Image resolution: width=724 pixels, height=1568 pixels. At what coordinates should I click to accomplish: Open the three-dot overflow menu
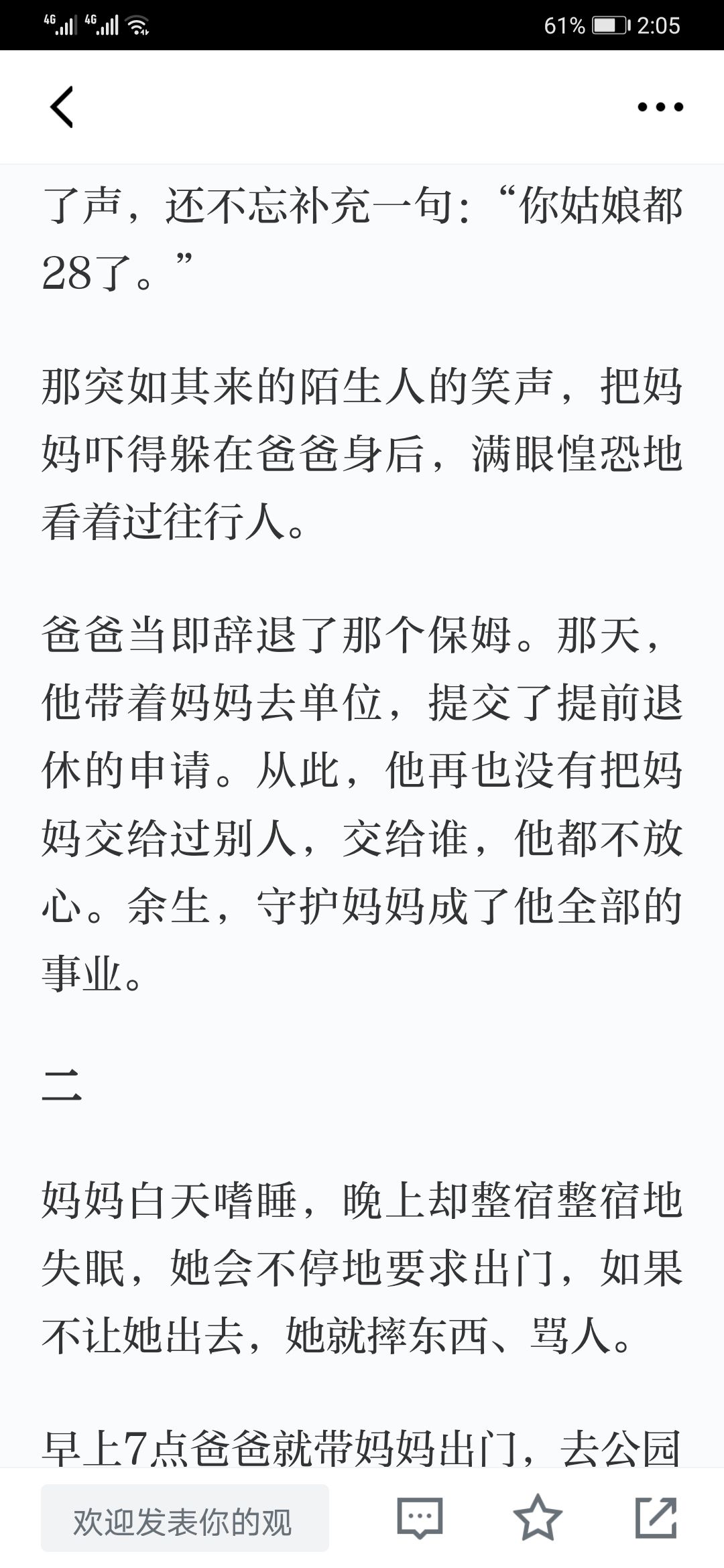click(x=660, y=107)
